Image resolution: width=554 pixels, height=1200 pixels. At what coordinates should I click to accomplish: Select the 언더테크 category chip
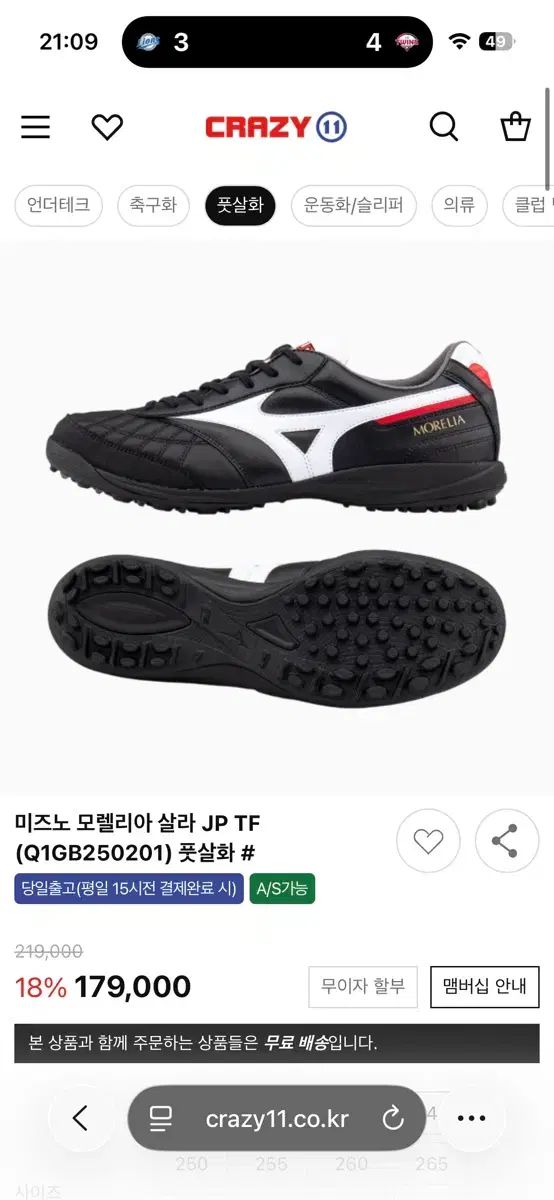click(x=58, y=205)
